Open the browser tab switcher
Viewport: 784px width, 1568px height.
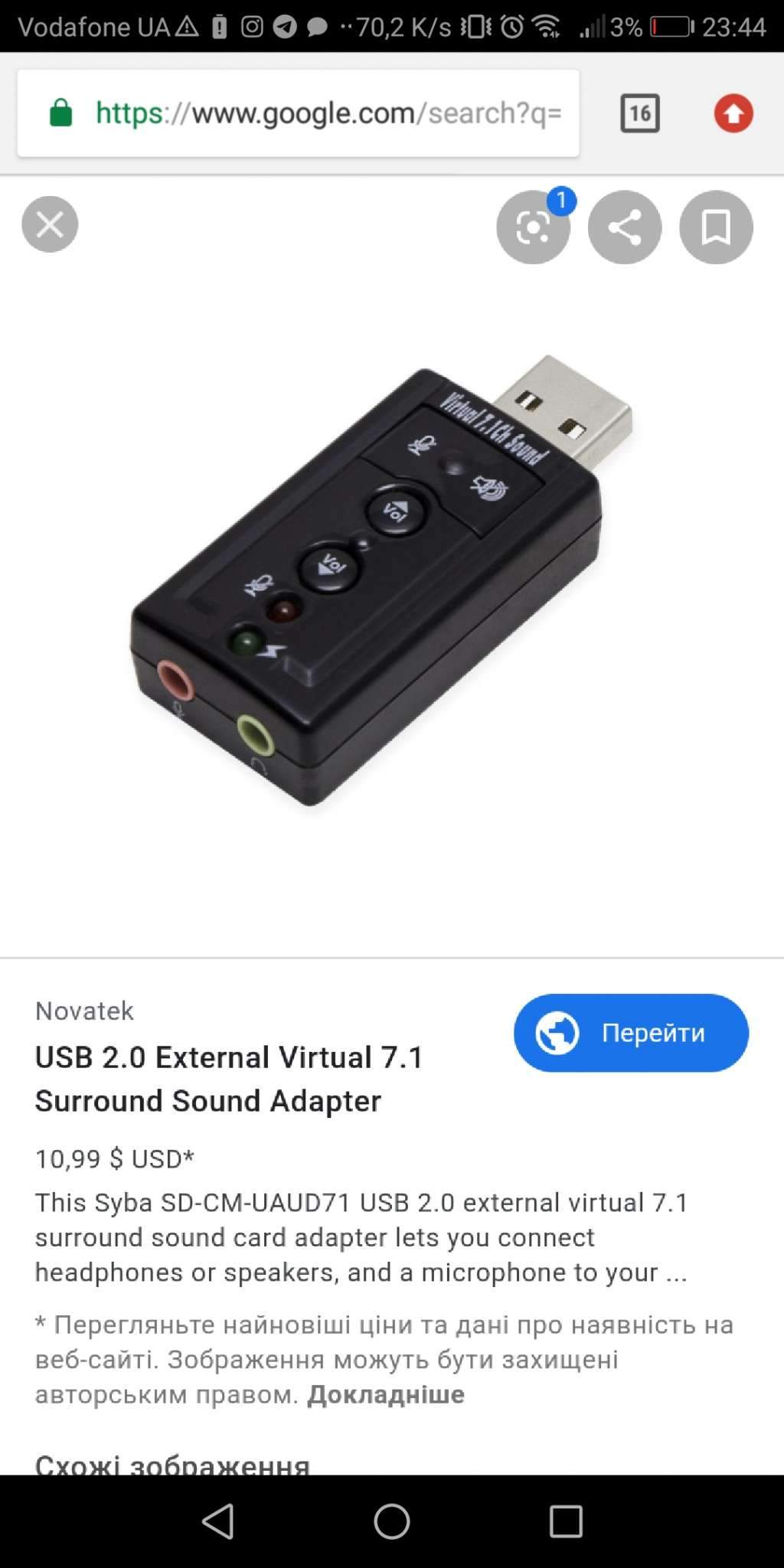coord(639,113)
